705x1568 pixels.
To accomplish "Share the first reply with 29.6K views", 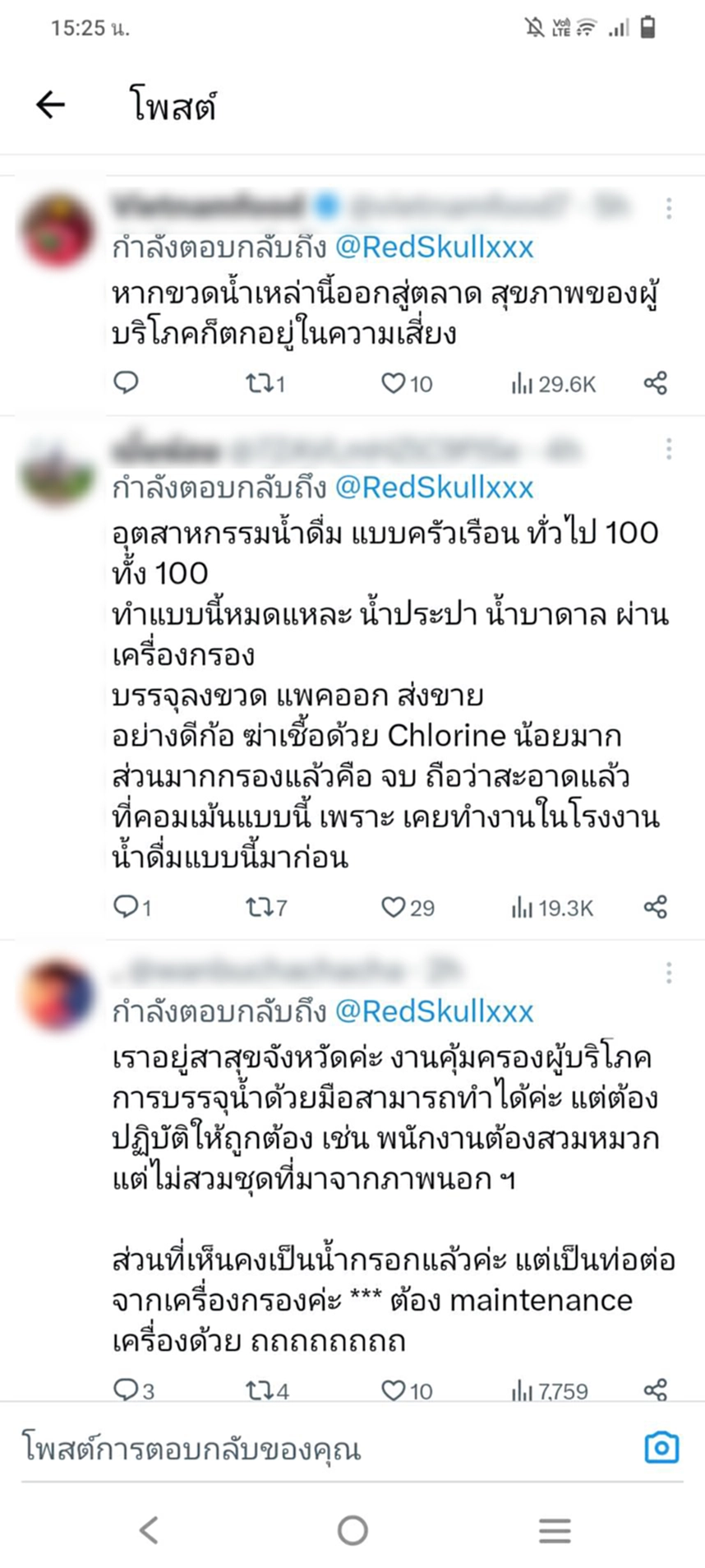I will [655, 383].
